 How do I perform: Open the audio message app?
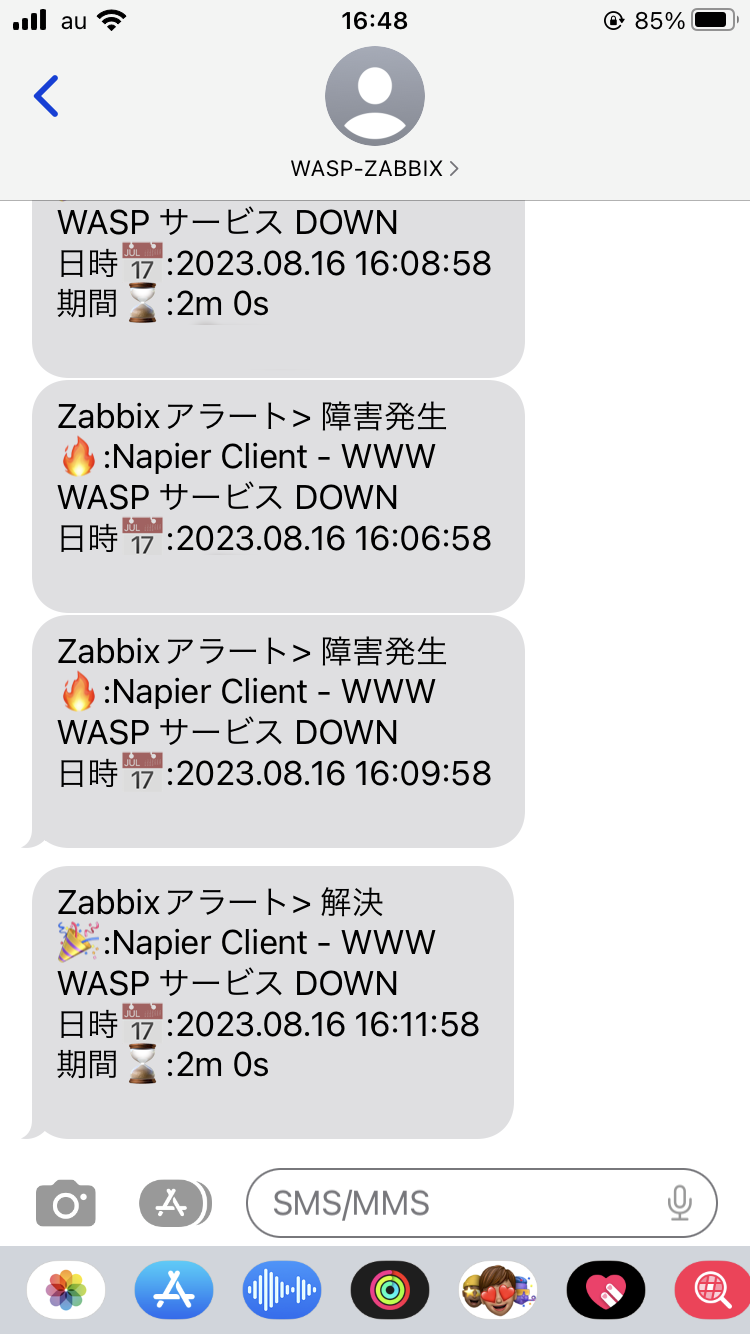tap(282, 1290)
